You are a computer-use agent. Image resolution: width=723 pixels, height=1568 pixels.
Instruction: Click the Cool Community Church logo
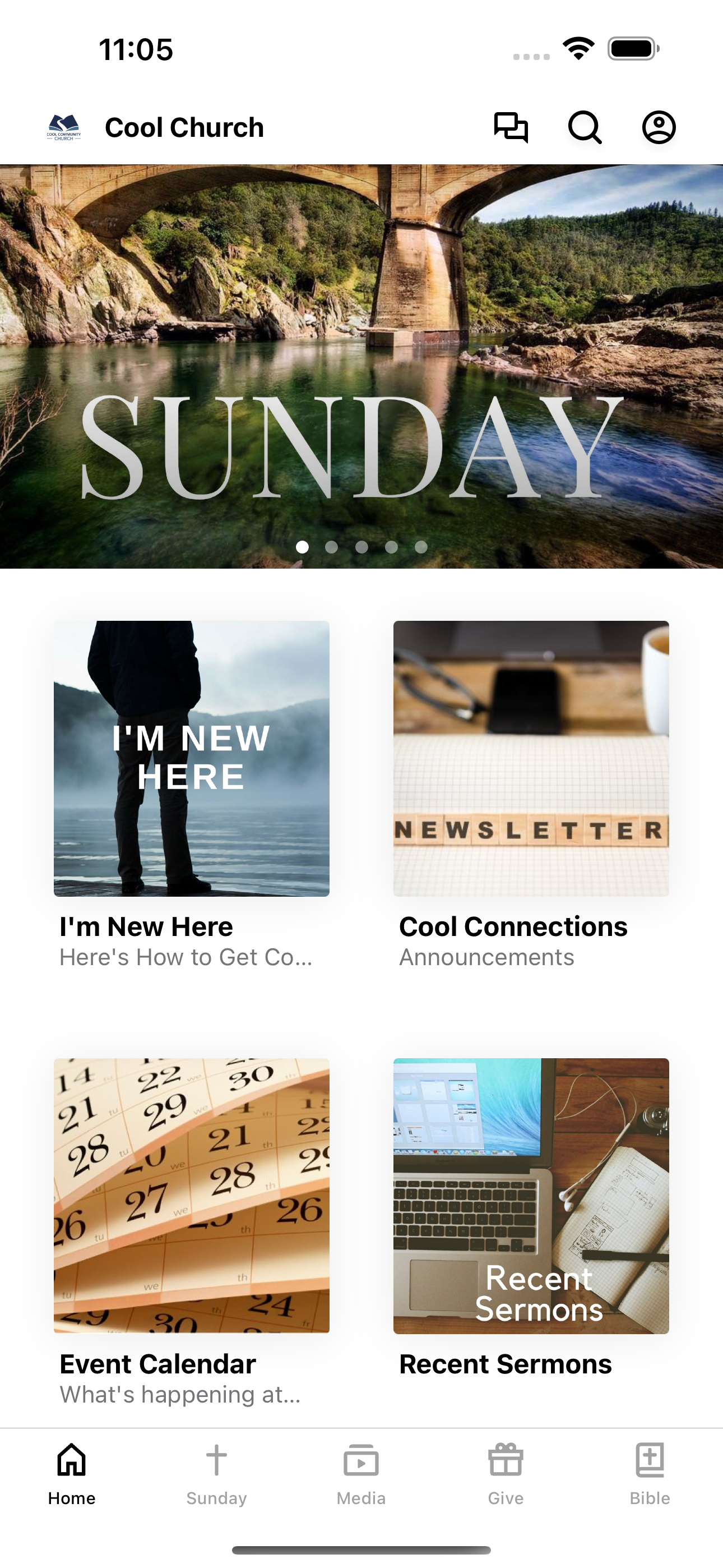(63, 127)
